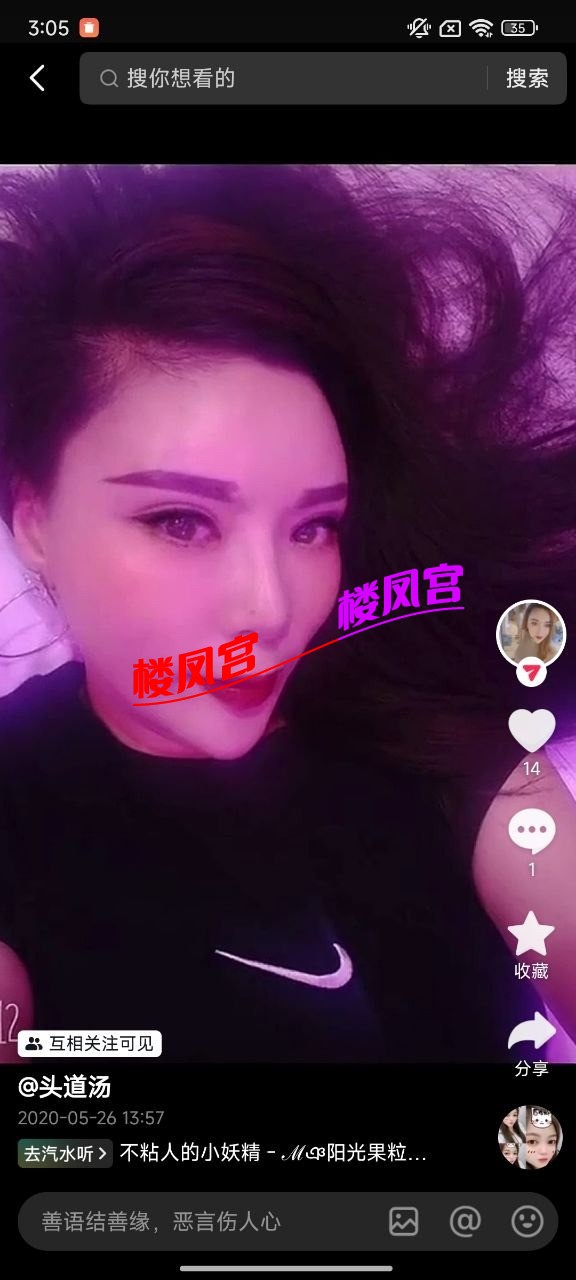Go back with the top-left arrow
The height and width of the screenshot is (1280, 576).
pyautogui.click(x=37, y=78)
